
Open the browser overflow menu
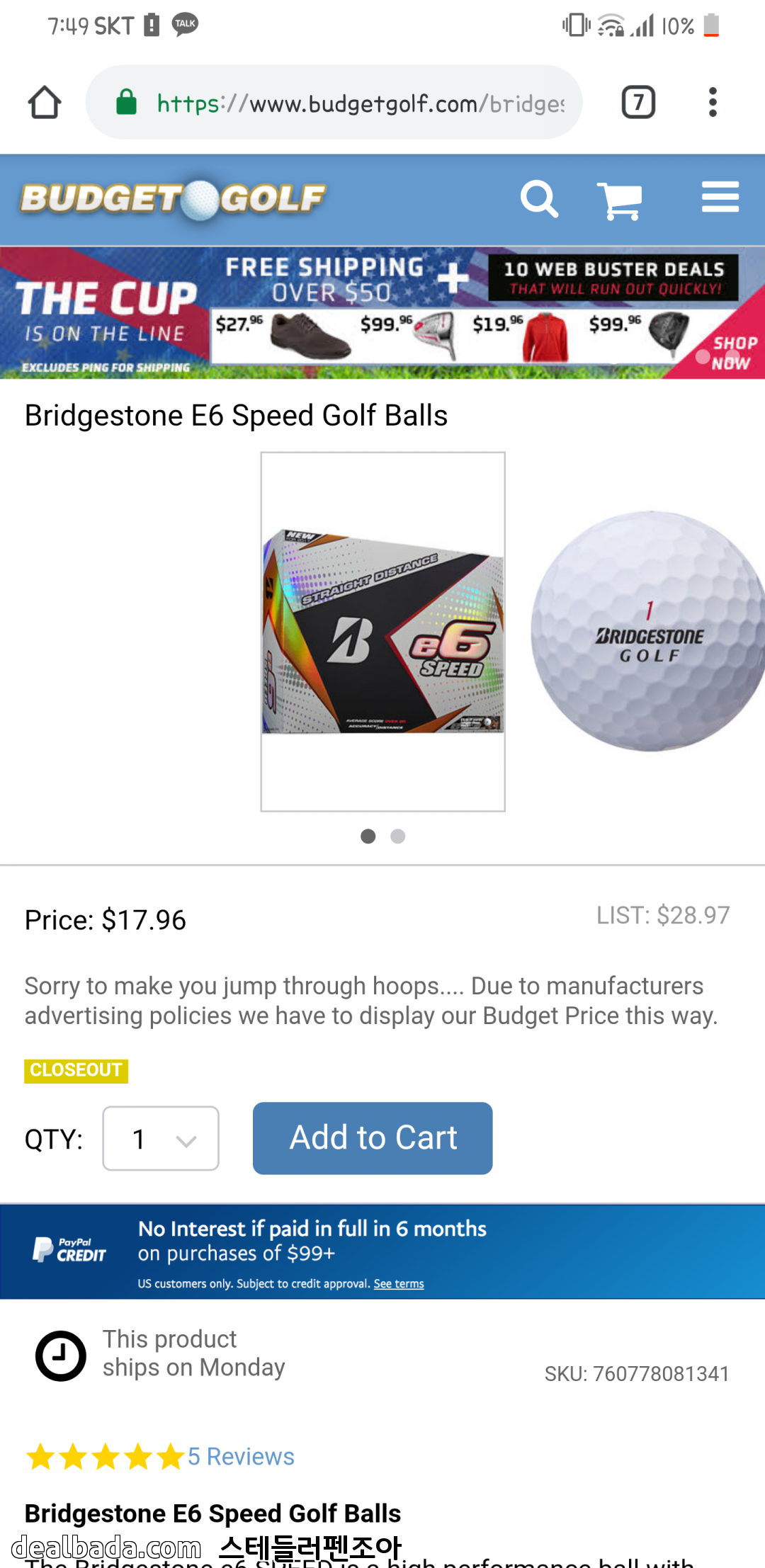pyautogui.click(x=713, y=103)
